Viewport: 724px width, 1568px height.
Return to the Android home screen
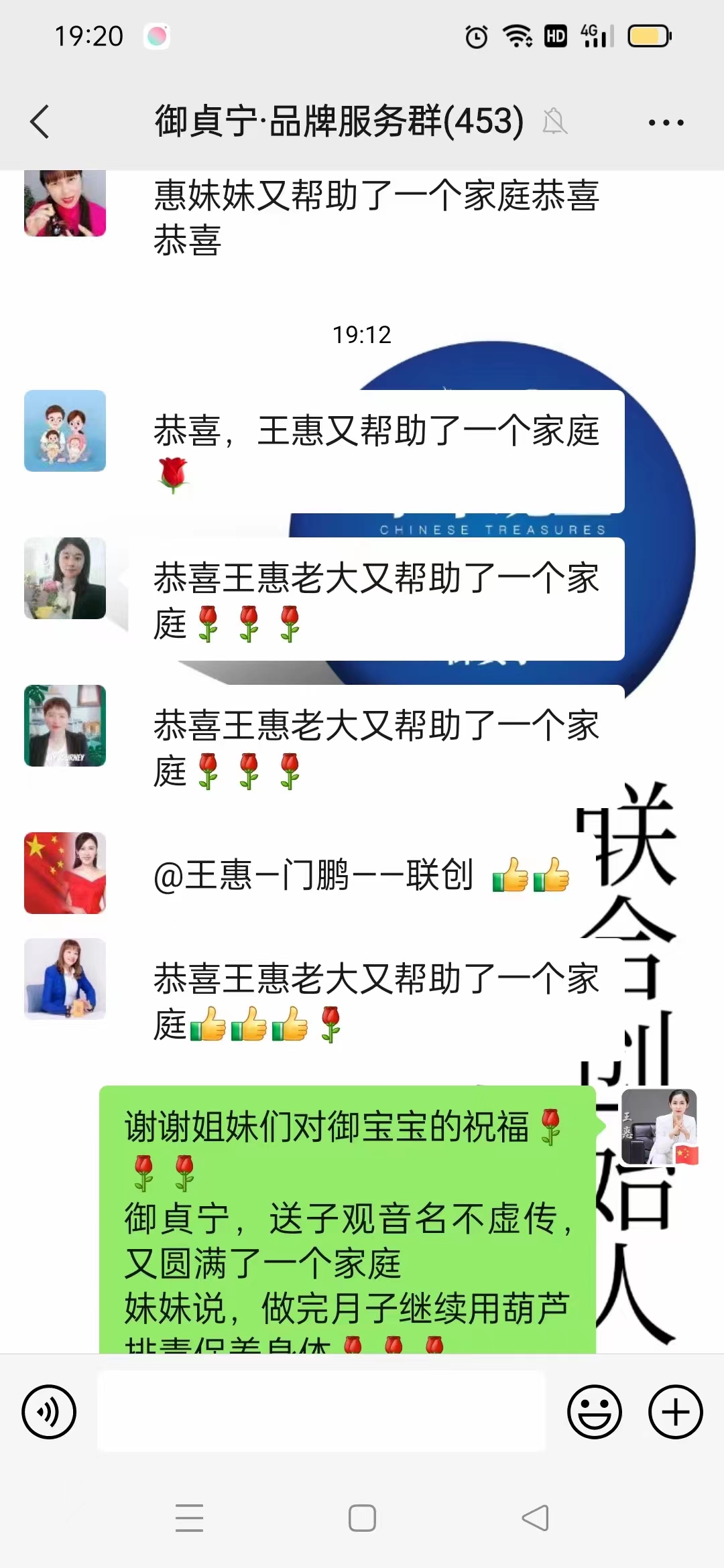362,1518
